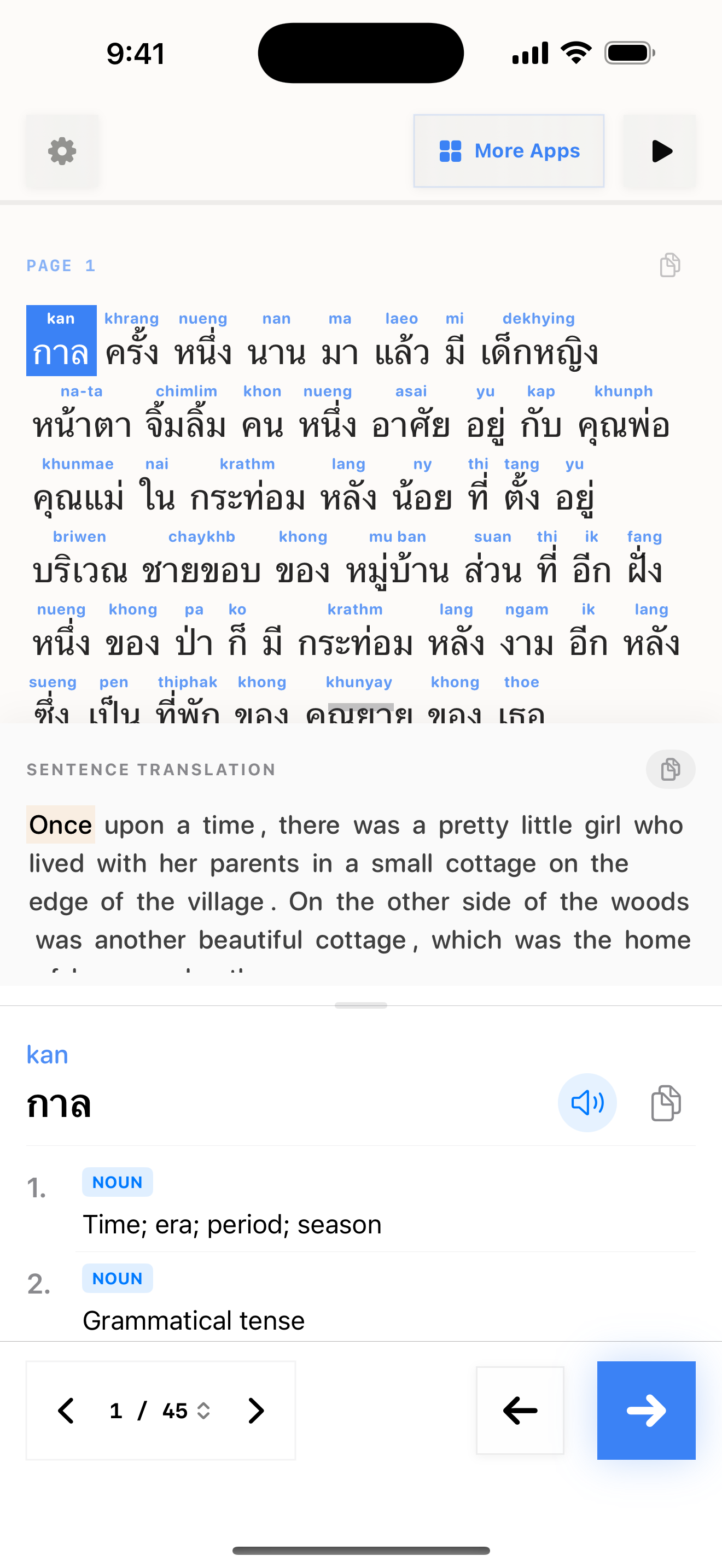Image resolution: width=722 pixels, height=1568 pixels.
Task: Start playback with the play button
Action: pyautogui.click(x=660, y=151)
